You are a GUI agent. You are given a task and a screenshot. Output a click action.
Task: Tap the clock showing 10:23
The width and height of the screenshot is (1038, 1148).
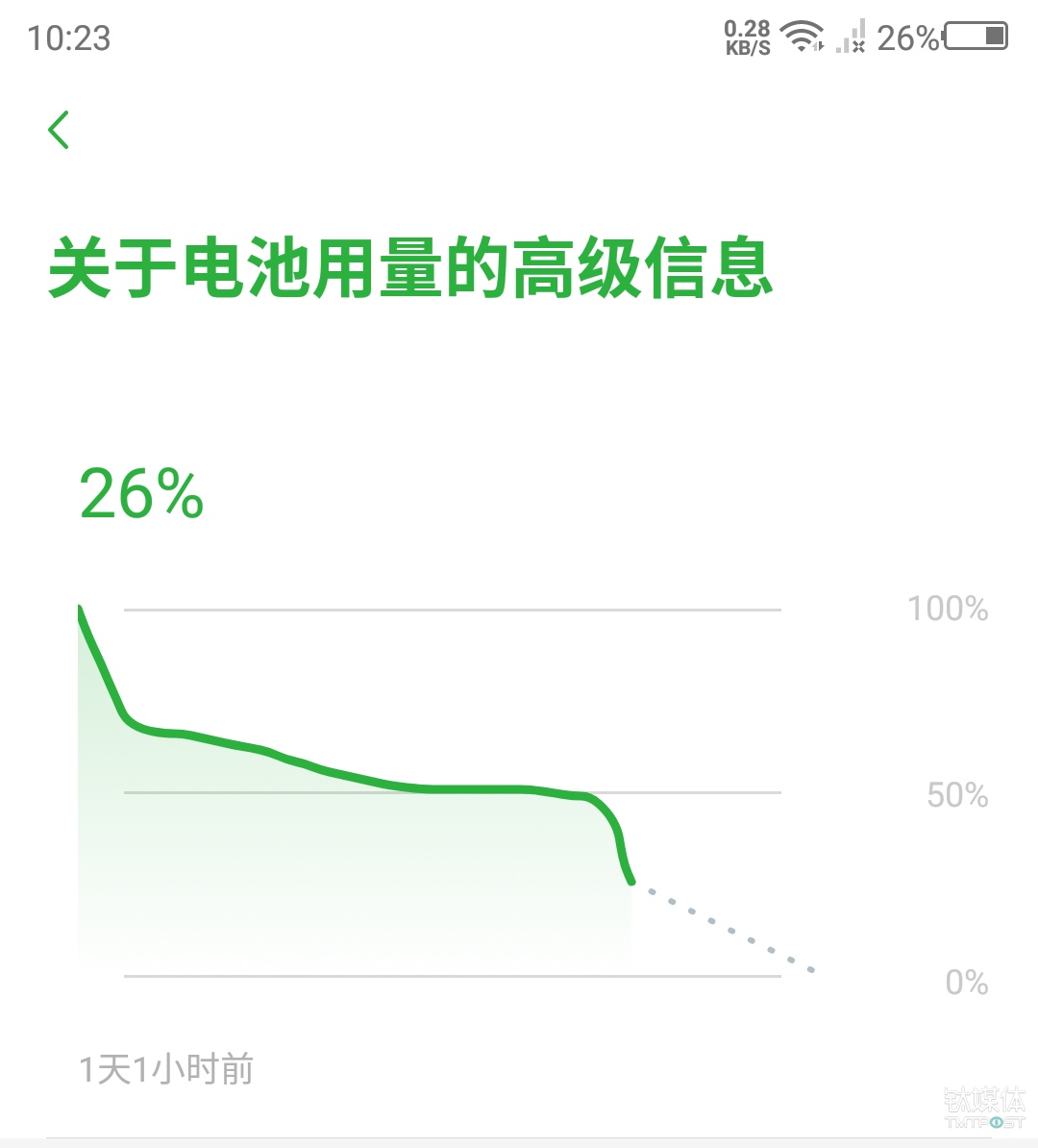(x=69, y=37)
